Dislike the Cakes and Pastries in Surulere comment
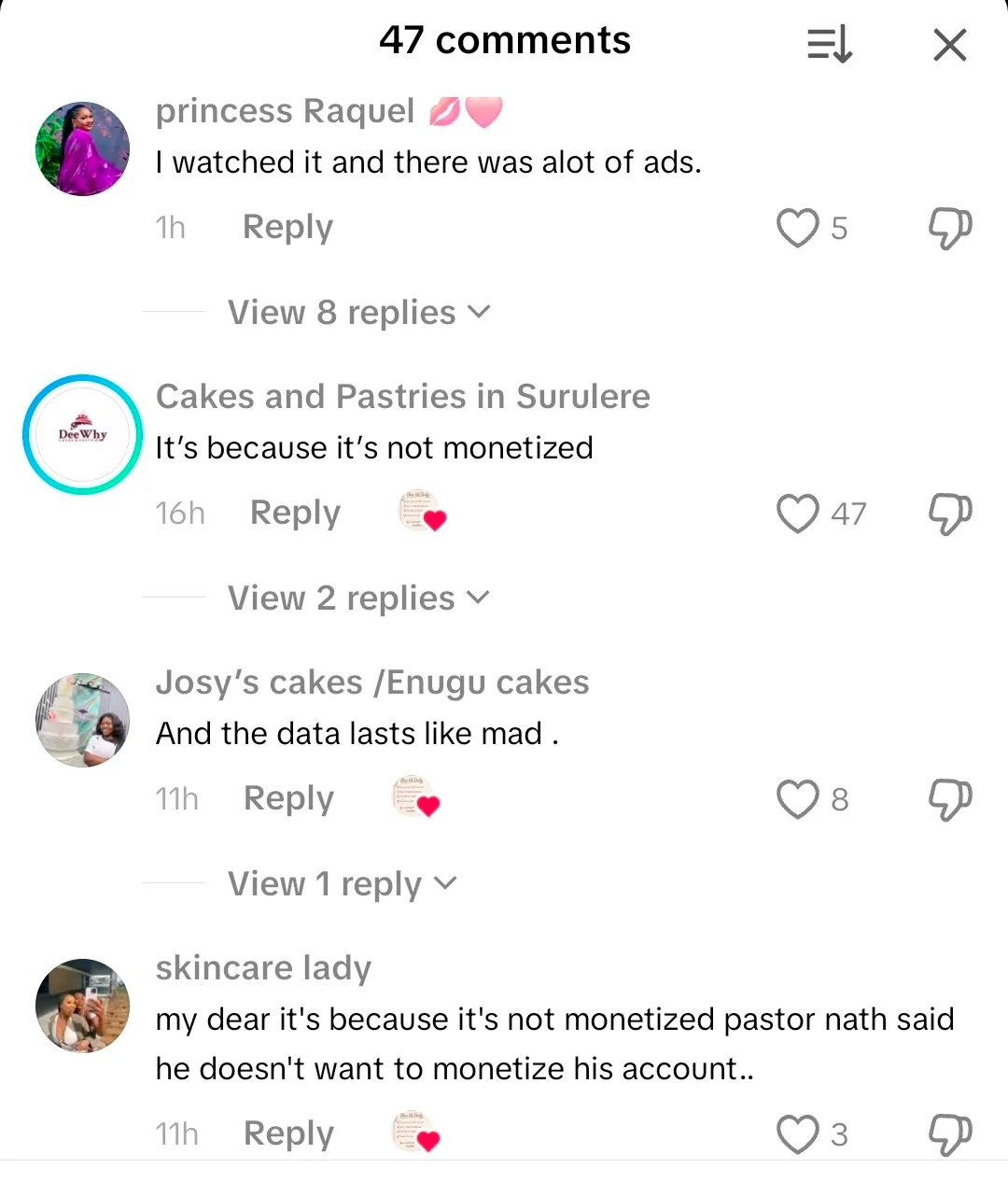The image size is (1008, 1182). click(x=949, y=514)
